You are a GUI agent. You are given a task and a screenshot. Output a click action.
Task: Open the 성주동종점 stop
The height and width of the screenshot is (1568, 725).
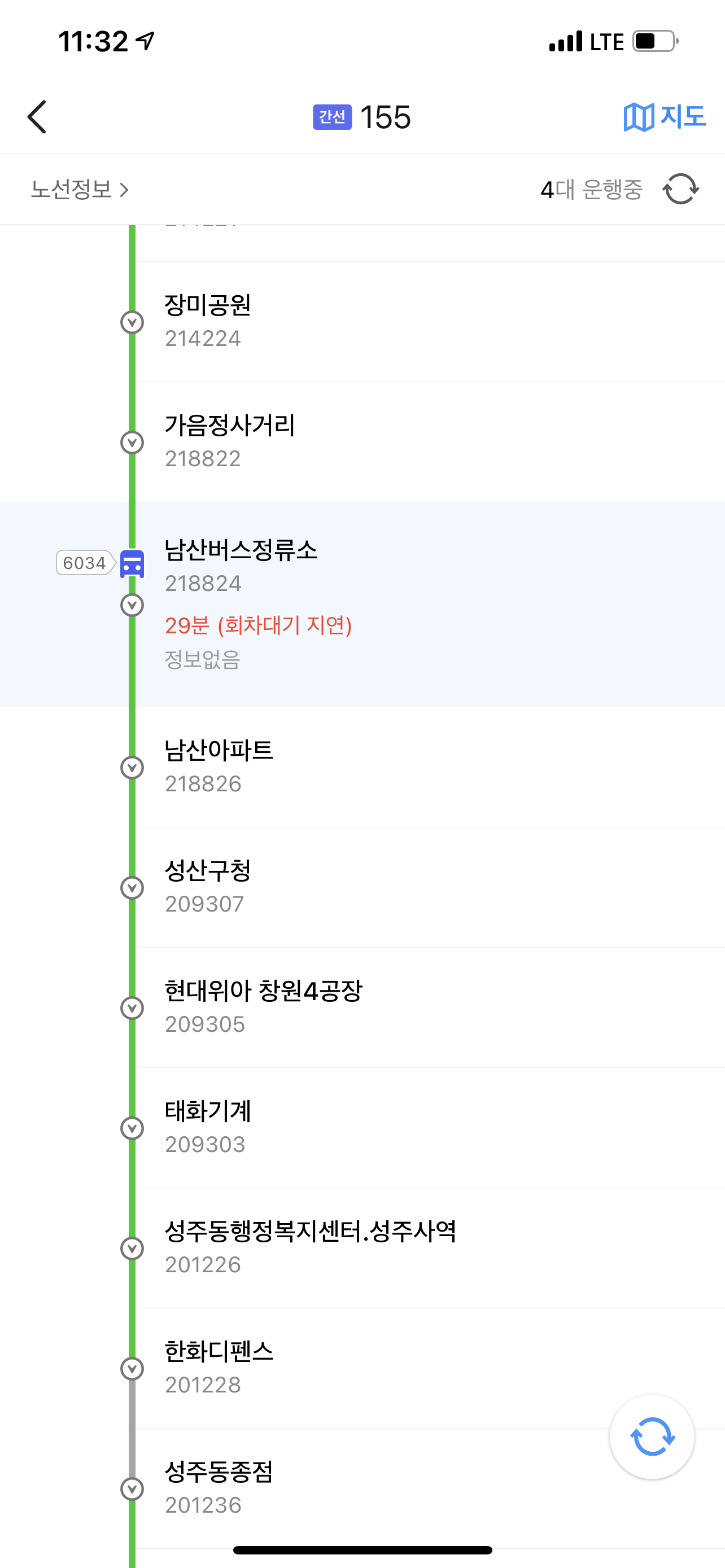[x=362, y=1488]
